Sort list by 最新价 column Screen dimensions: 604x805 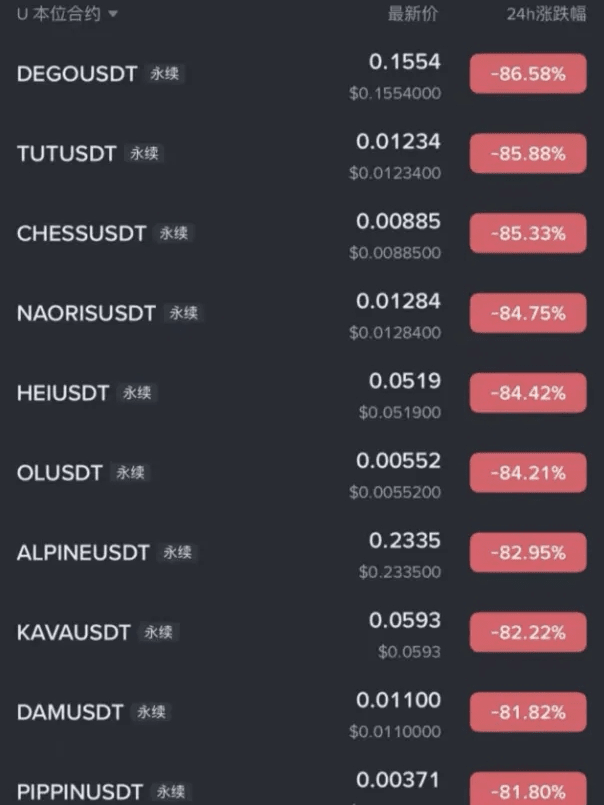click(x=413, y=15)
